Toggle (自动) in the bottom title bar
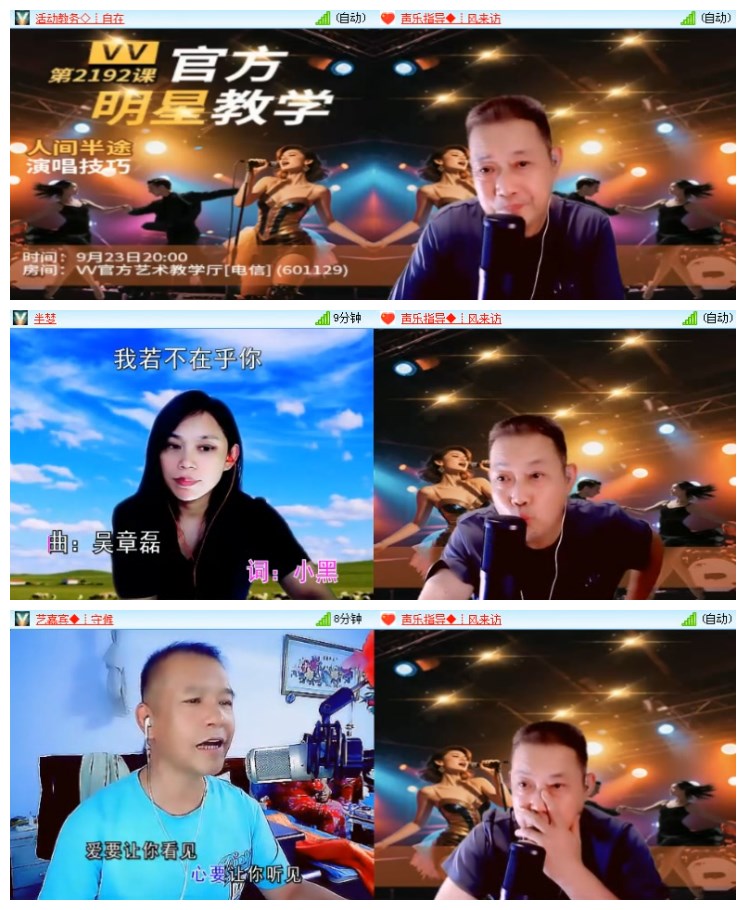The image size is (746, 910). [x=717, y=622]
